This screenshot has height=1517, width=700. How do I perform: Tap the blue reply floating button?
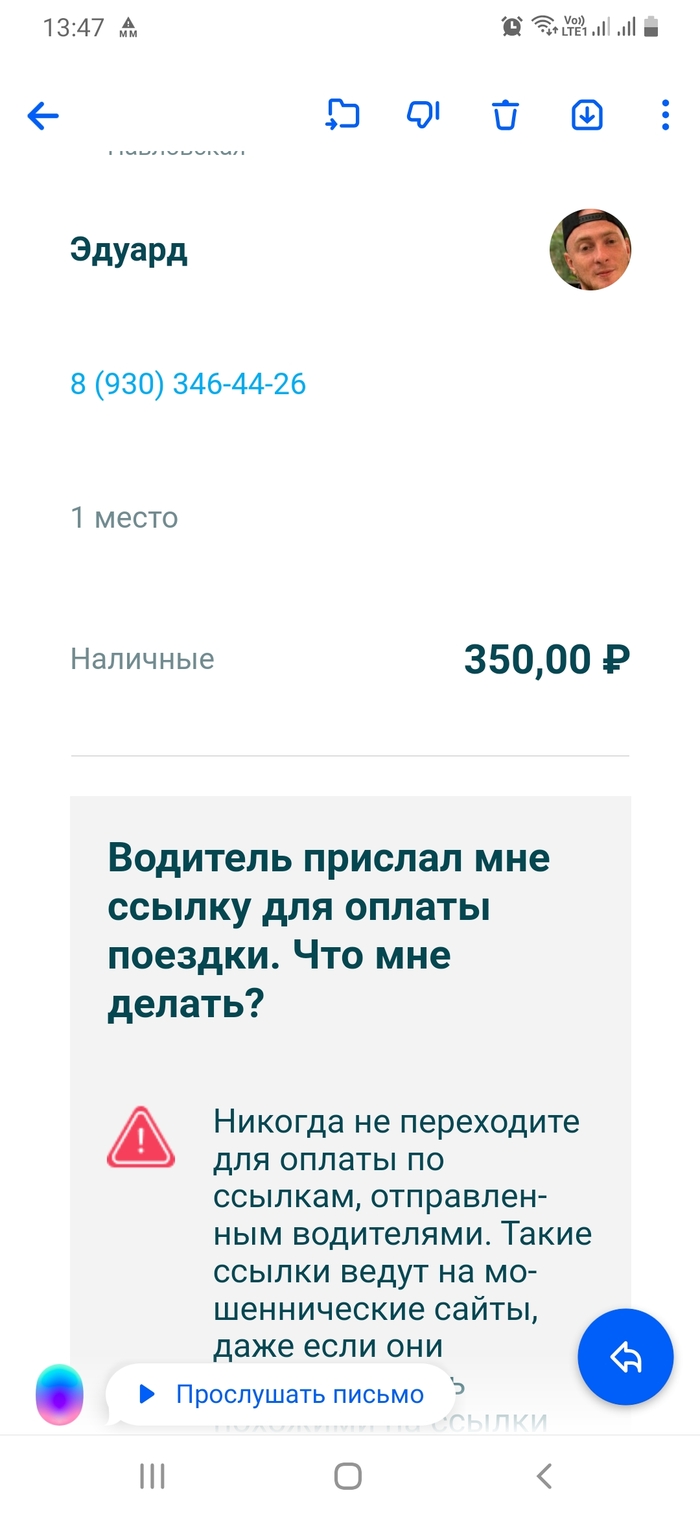coord(626,1357)
